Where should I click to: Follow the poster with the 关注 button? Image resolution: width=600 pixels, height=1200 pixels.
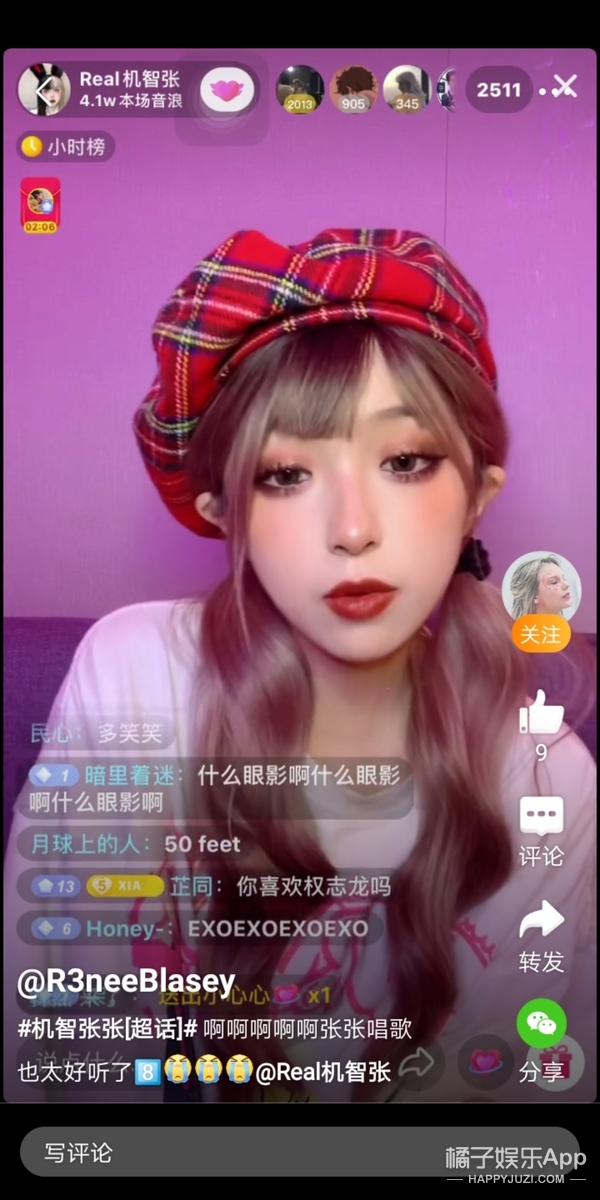pyautogui.click(x=541, y=635)
